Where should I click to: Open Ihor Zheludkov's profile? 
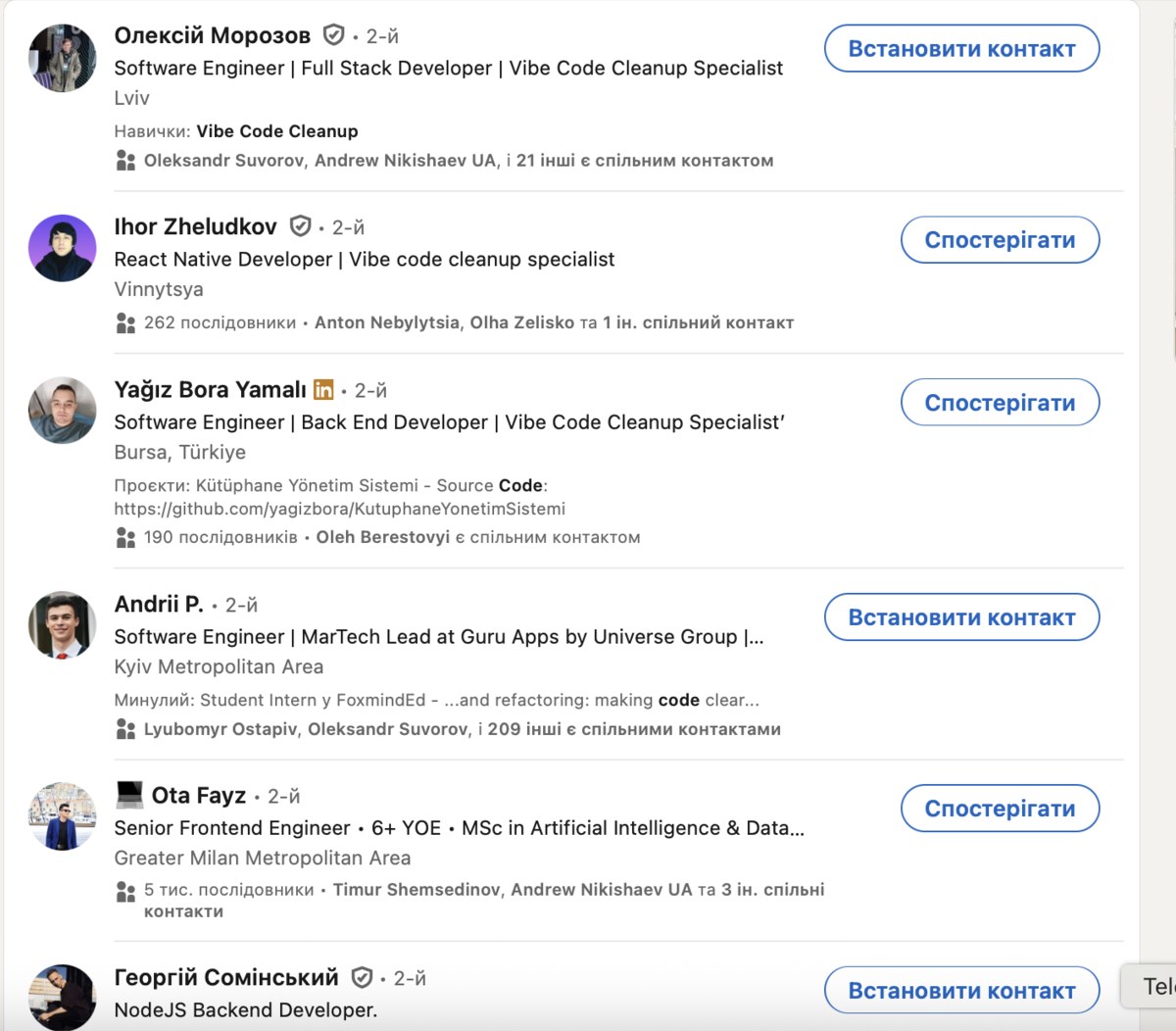tap(195, 226)
